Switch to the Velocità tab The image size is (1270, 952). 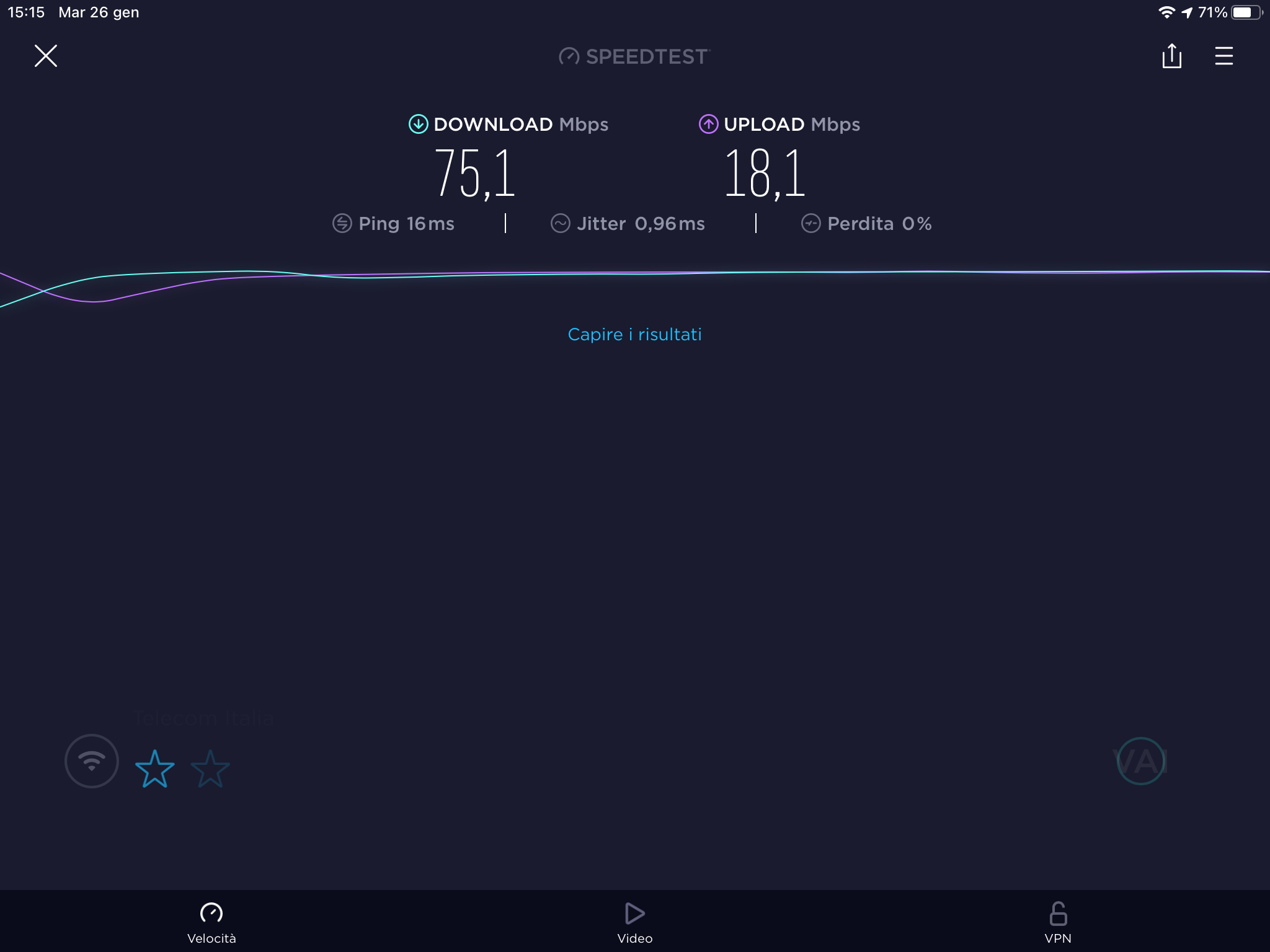click(x=211, y=922)
